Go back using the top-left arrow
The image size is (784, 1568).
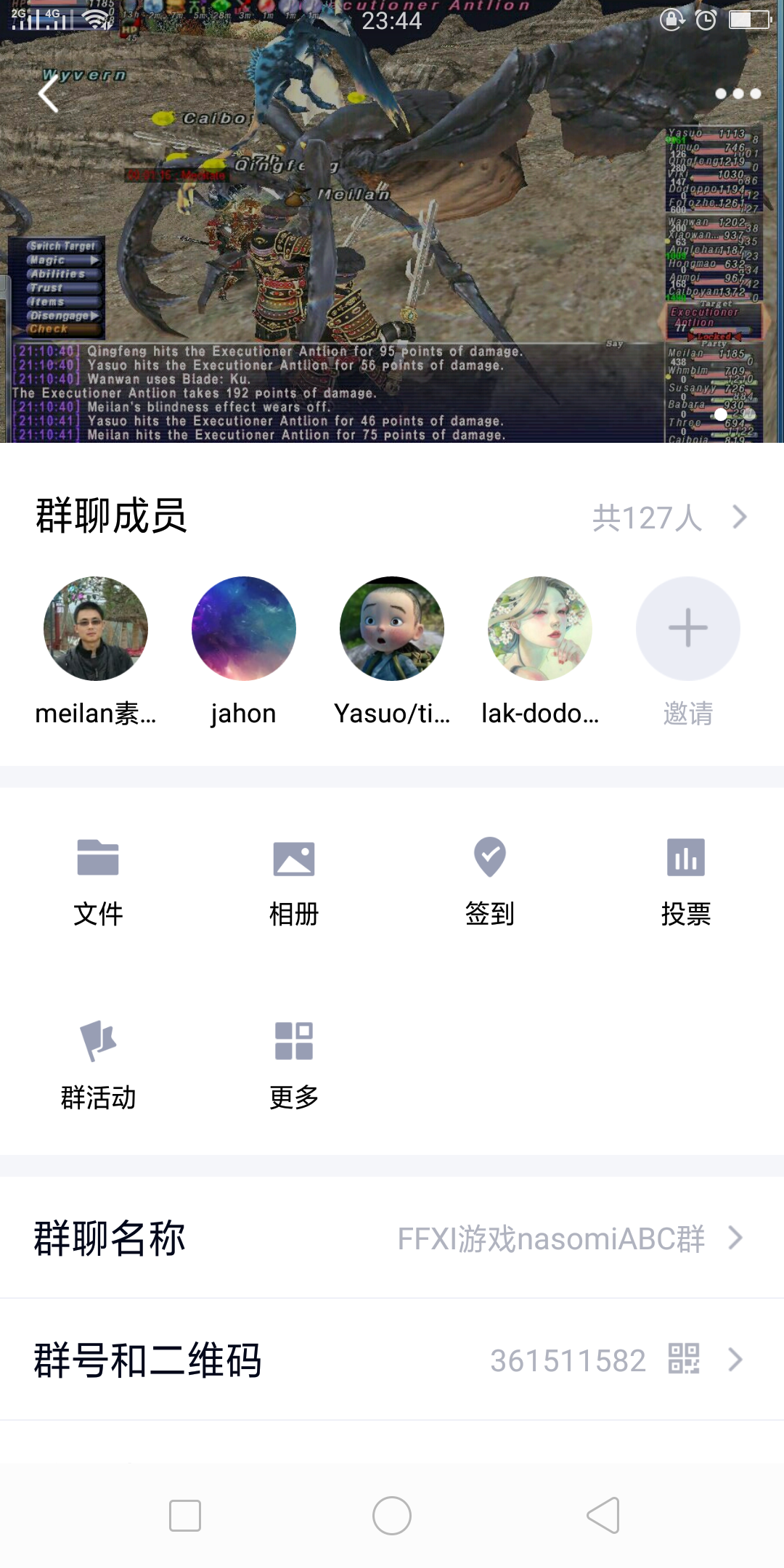point(48,94)
